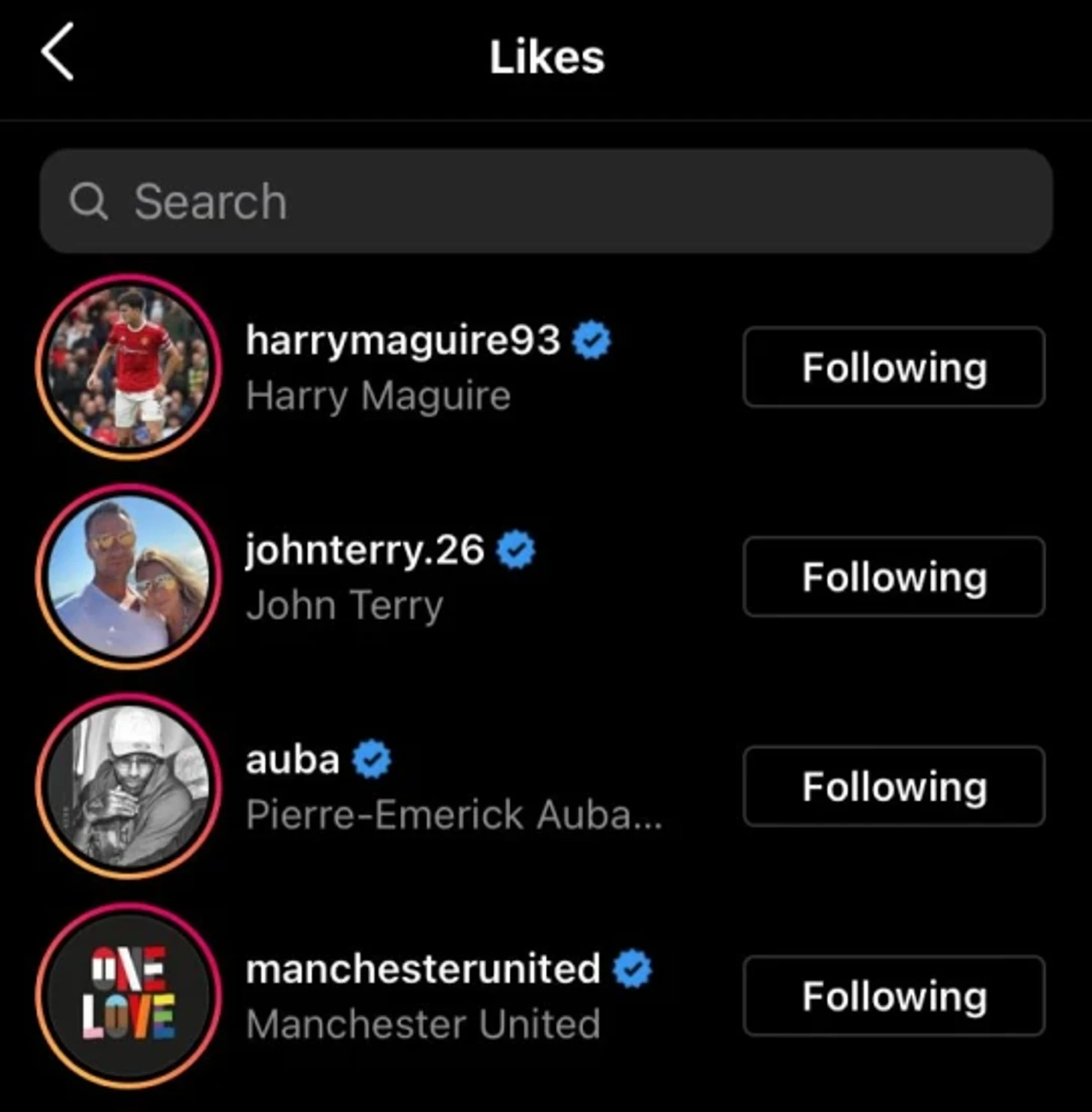Go back from the Likes screen
Image resolution: width=1092 pixels, height=1112 pixels.
[x=58, y=52]
